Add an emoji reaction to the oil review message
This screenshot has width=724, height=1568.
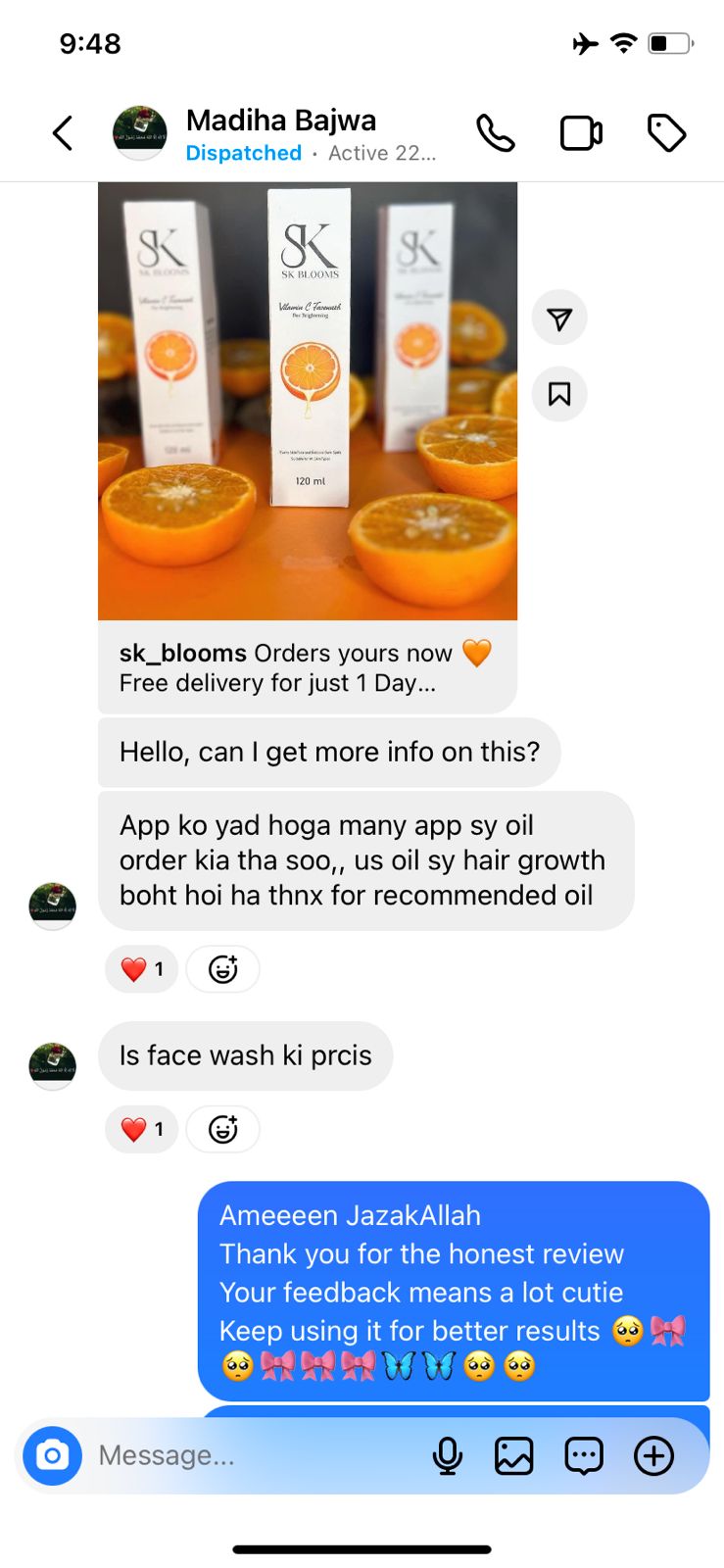(222, 968)
